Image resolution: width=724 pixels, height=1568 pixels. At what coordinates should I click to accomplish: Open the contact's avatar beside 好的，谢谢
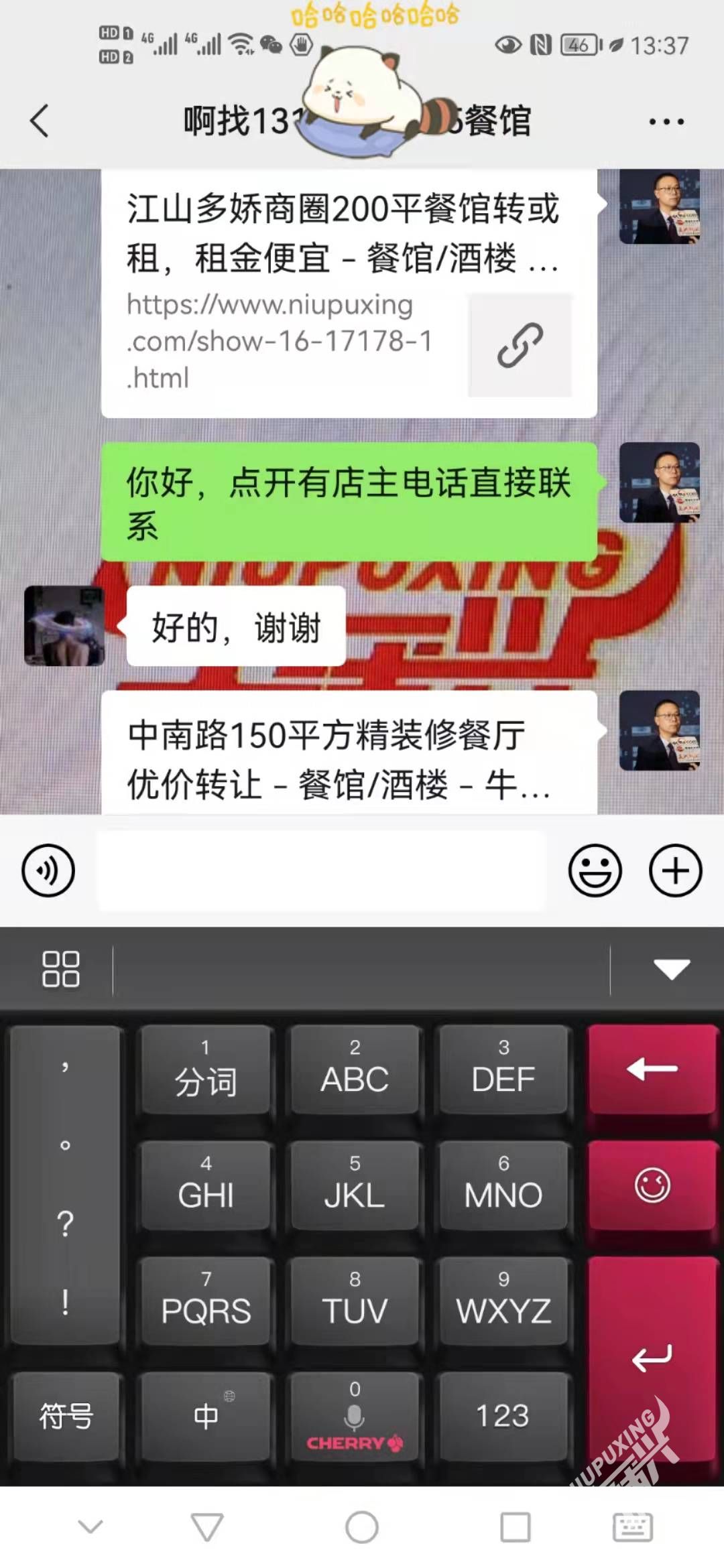[x=64, y=625]
